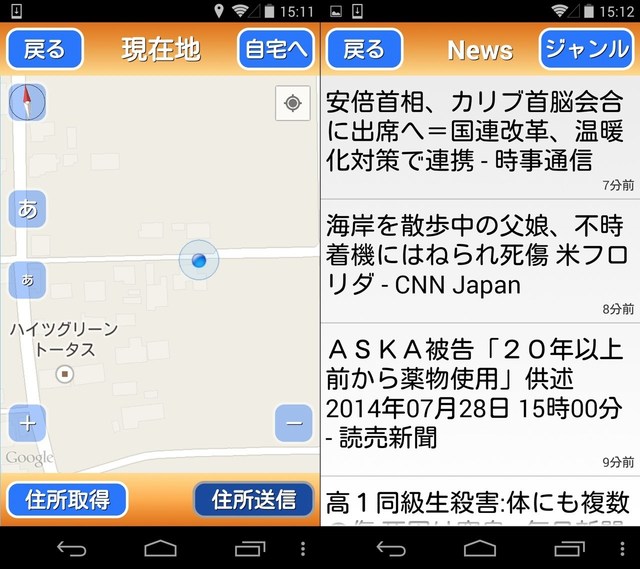Tap 住所送信 to send the address
Viewport: 640px width, 569px height.
[253, 499]
